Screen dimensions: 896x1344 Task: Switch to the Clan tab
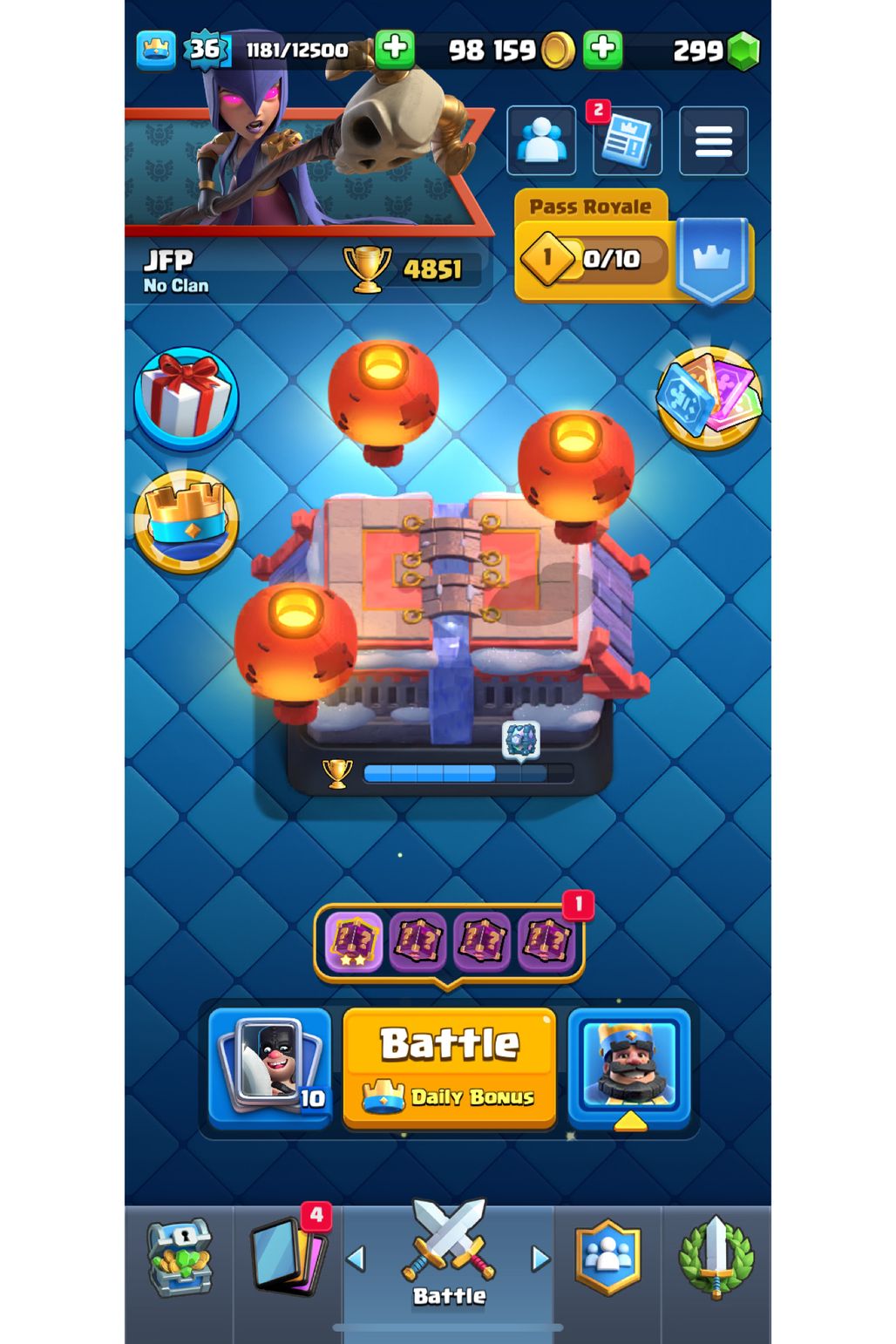point(608,1259)
